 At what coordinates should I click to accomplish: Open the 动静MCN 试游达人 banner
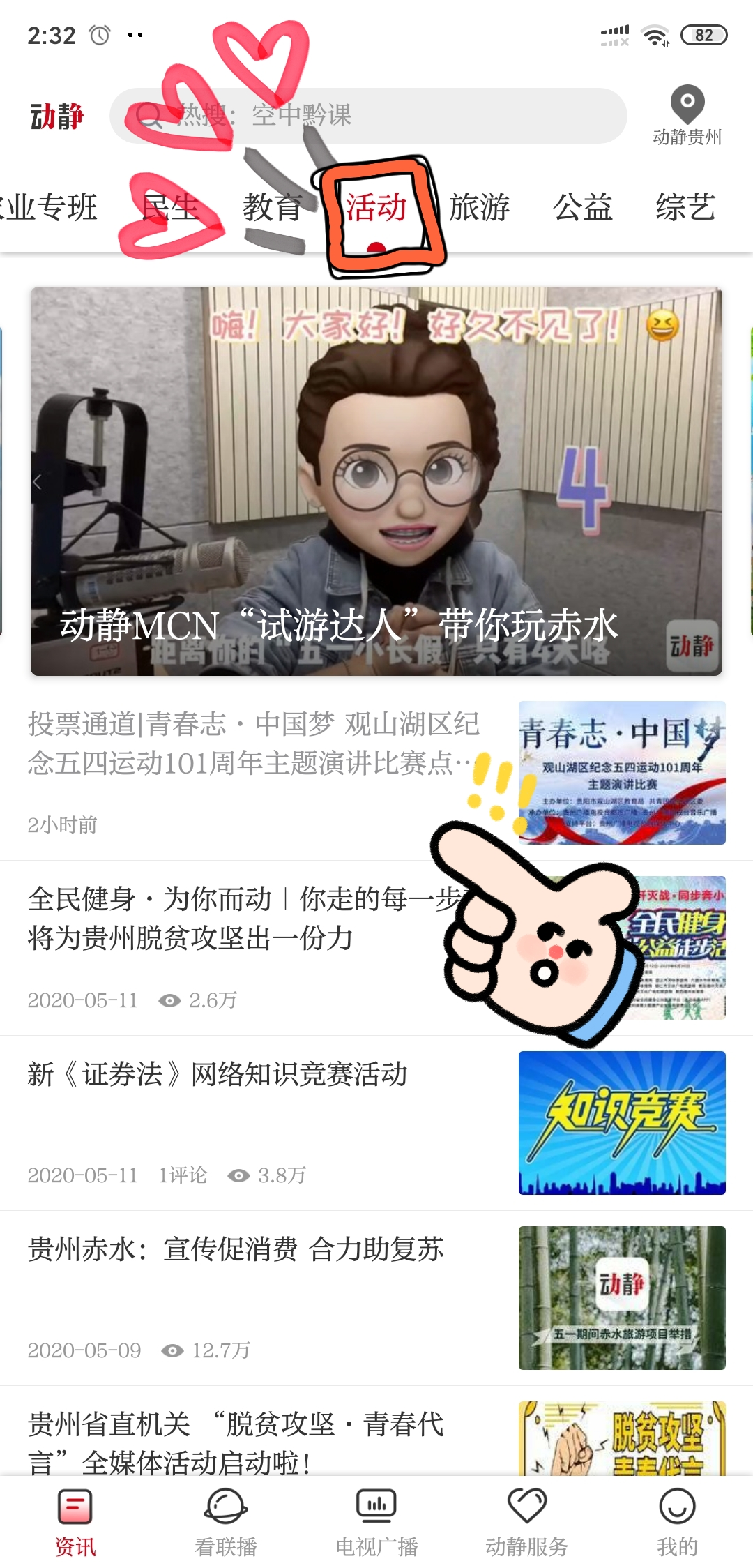click(x=376, y=481)
